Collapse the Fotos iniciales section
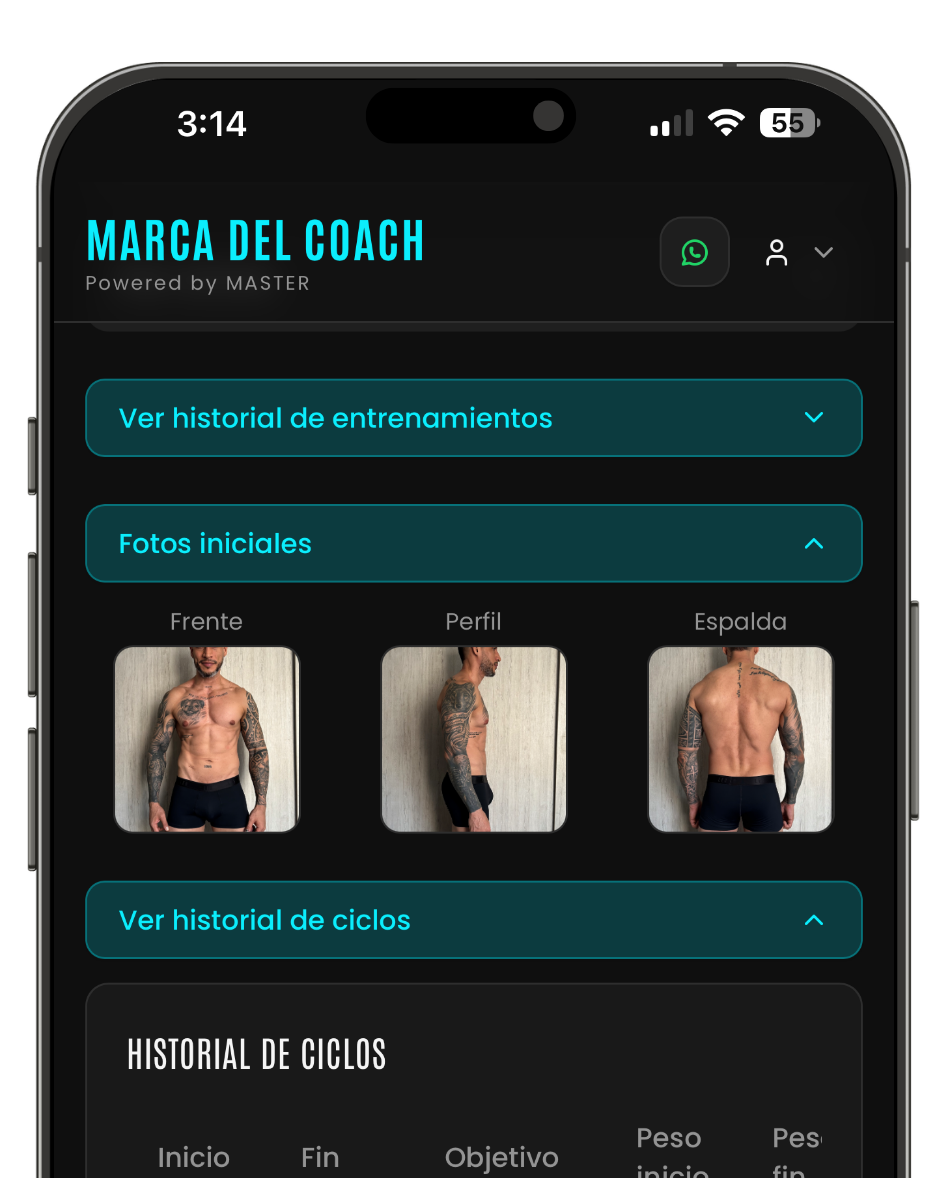This screenshot has height=1178, width=942. pyautogui.click(x=473, y=544)
